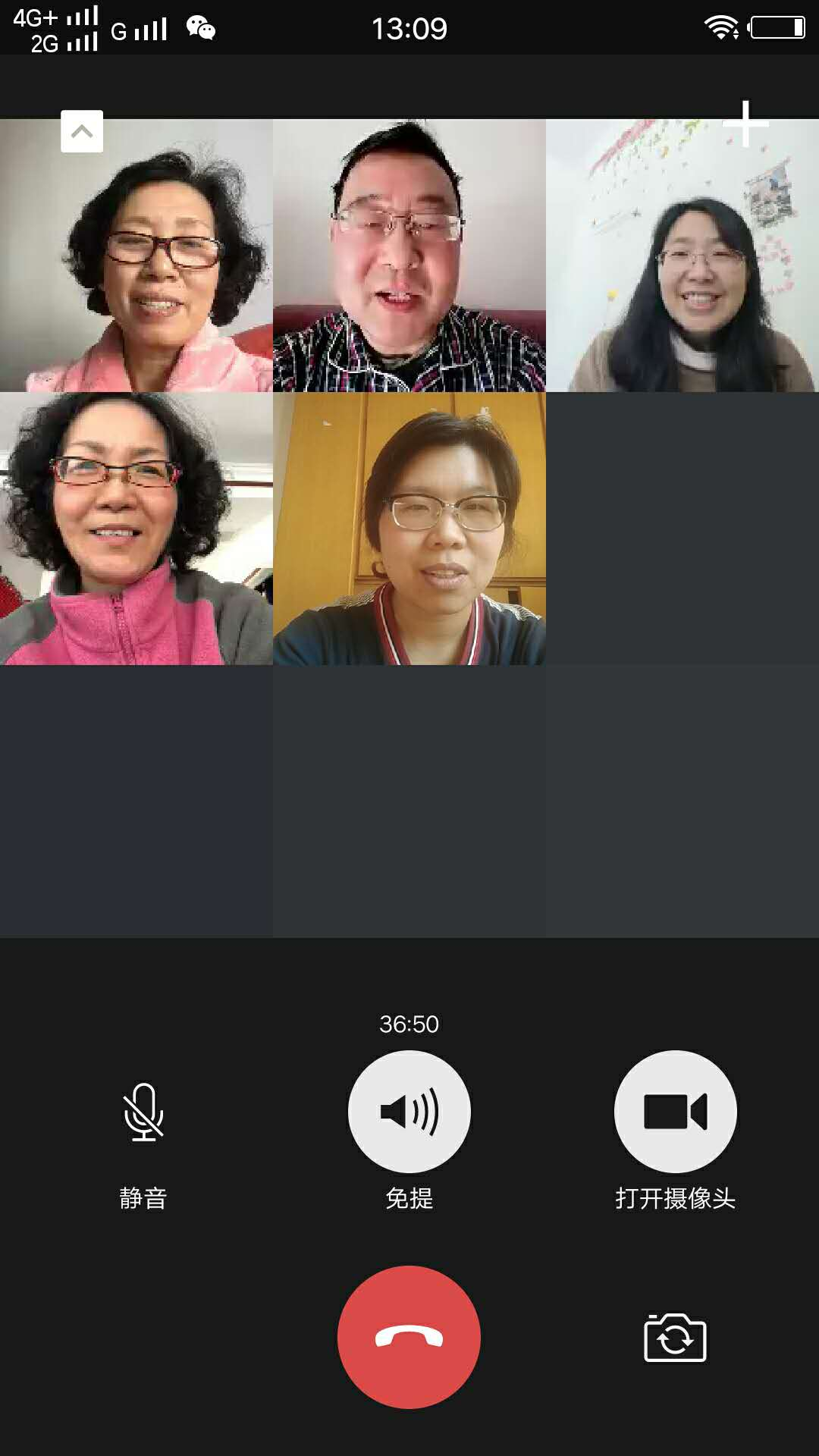Minimize the call with the collapse arrow

(x=82, y=131)
